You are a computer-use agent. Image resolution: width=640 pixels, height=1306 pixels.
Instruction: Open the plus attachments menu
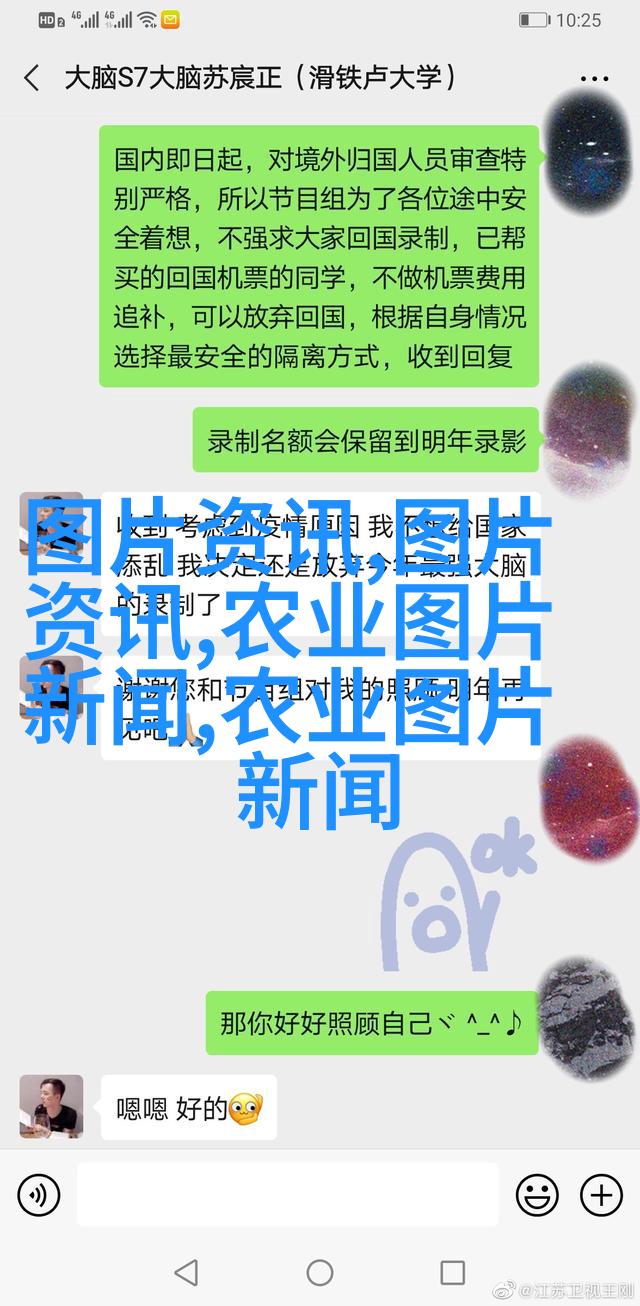[x=601, y=1193]
